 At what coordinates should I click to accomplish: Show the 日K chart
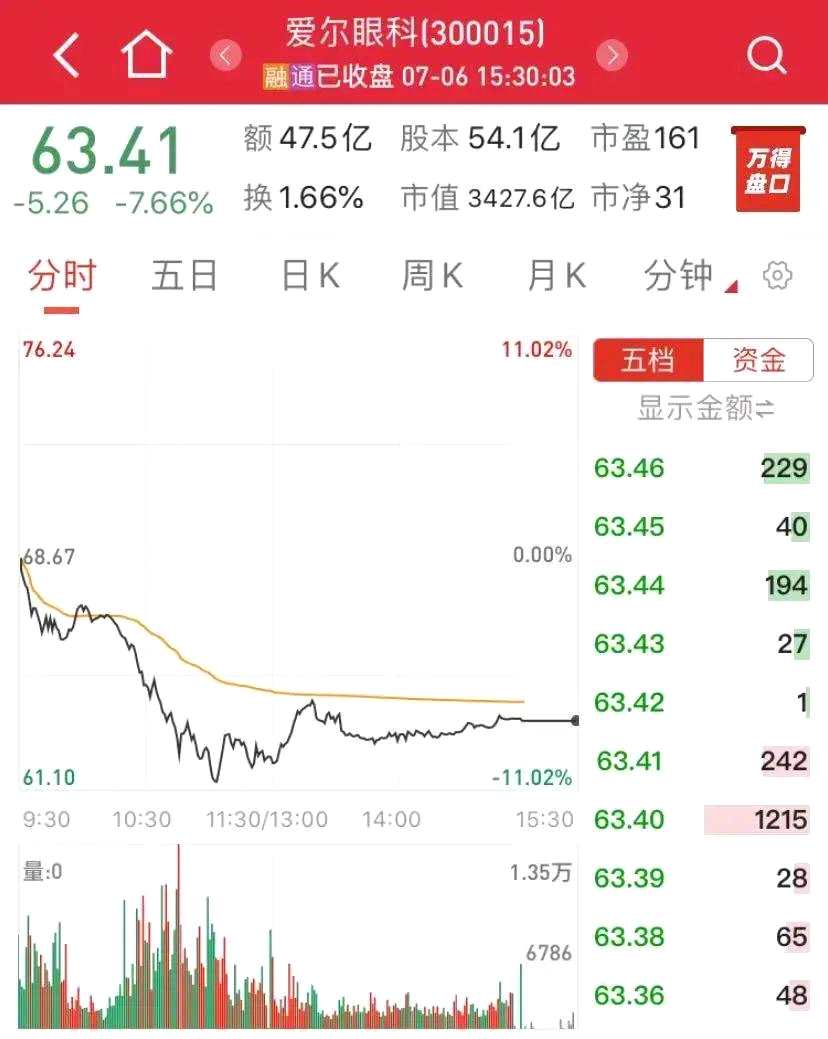[310, 275]
